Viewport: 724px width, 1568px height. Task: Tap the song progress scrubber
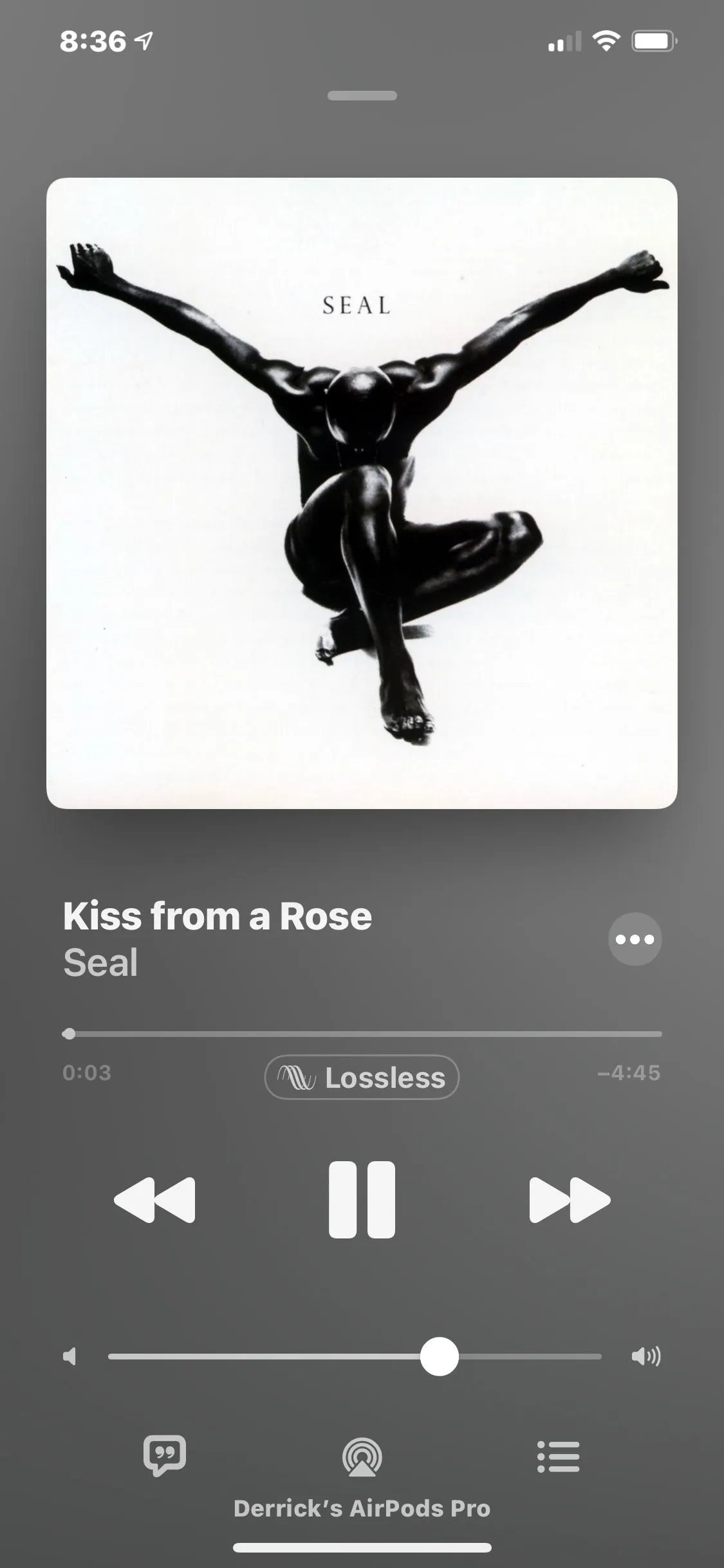coord(70,1034)
